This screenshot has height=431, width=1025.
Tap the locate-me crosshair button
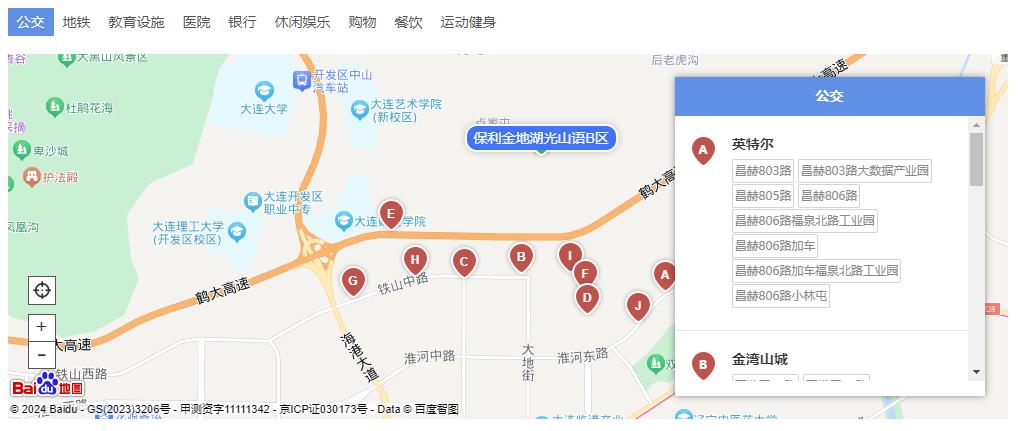[x=42, y=291]
